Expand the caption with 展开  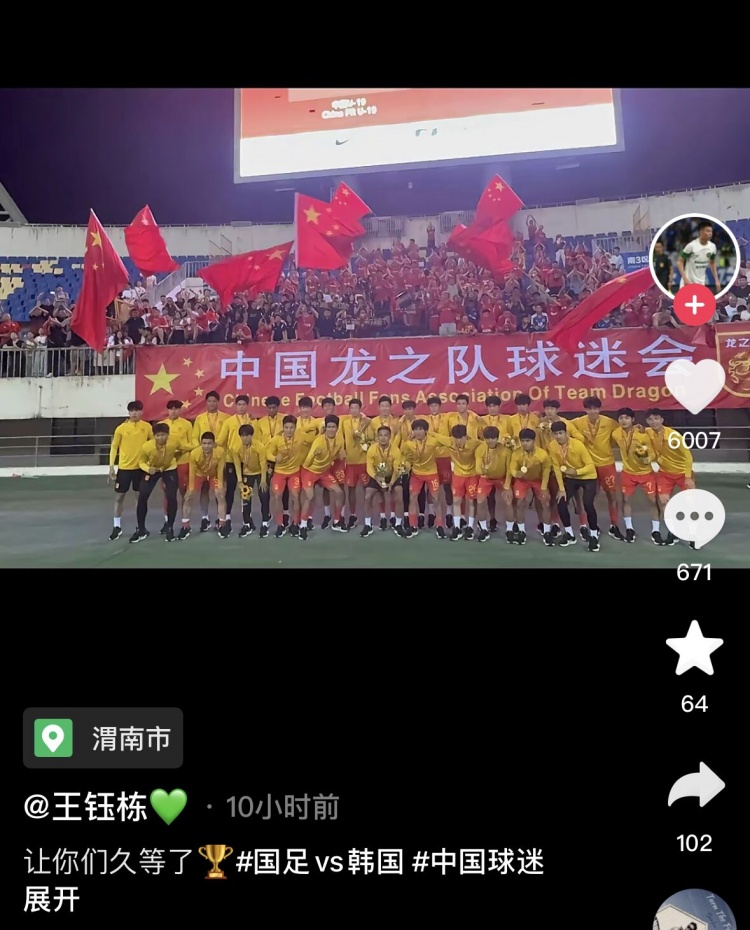point(52,898)
